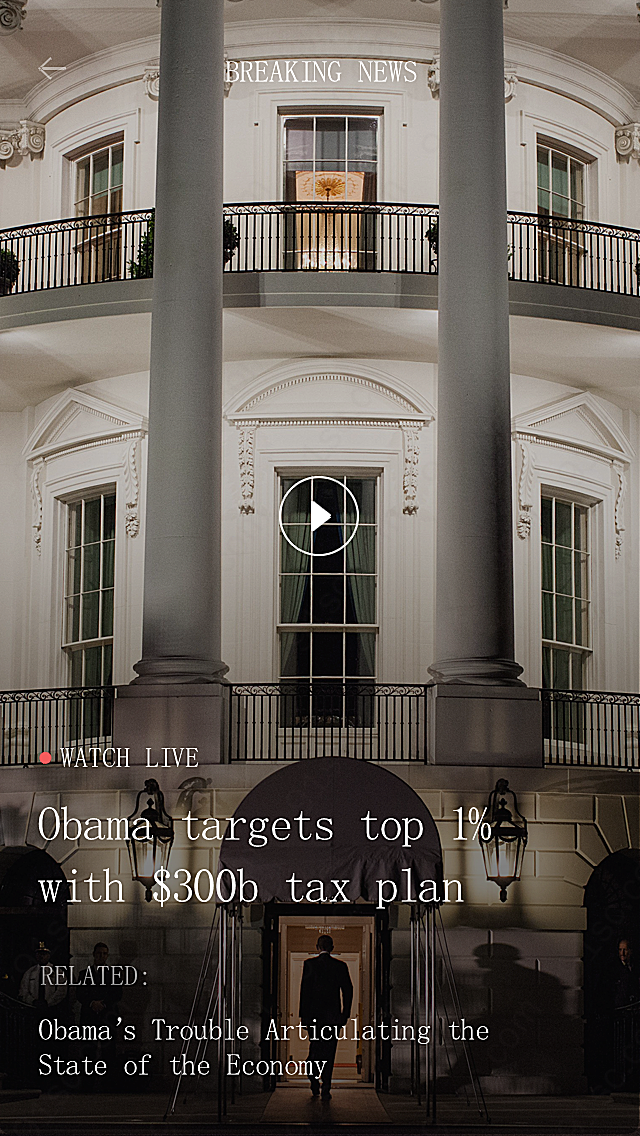Play the breaking news video

319,516
